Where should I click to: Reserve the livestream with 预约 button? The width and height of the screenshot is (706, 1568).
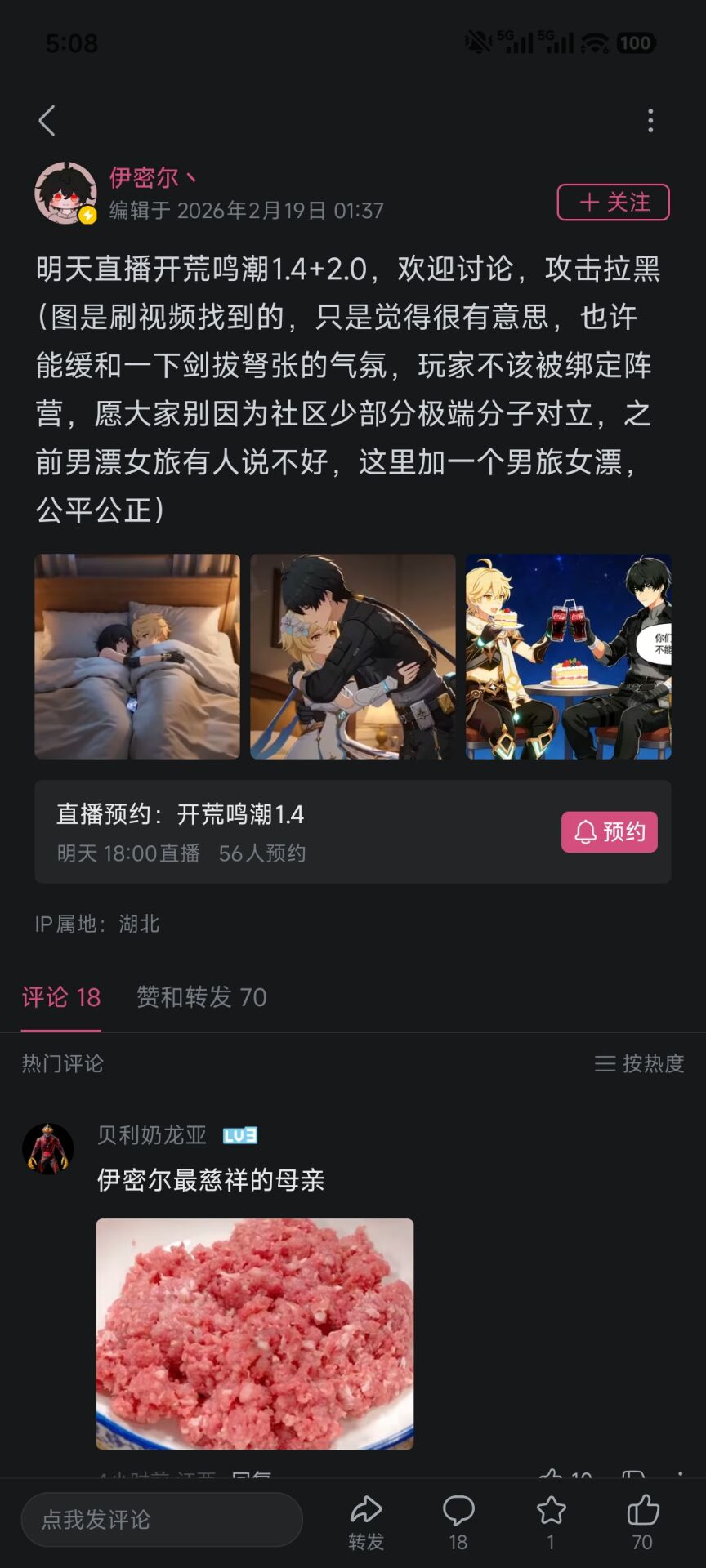tap(609, 831)
